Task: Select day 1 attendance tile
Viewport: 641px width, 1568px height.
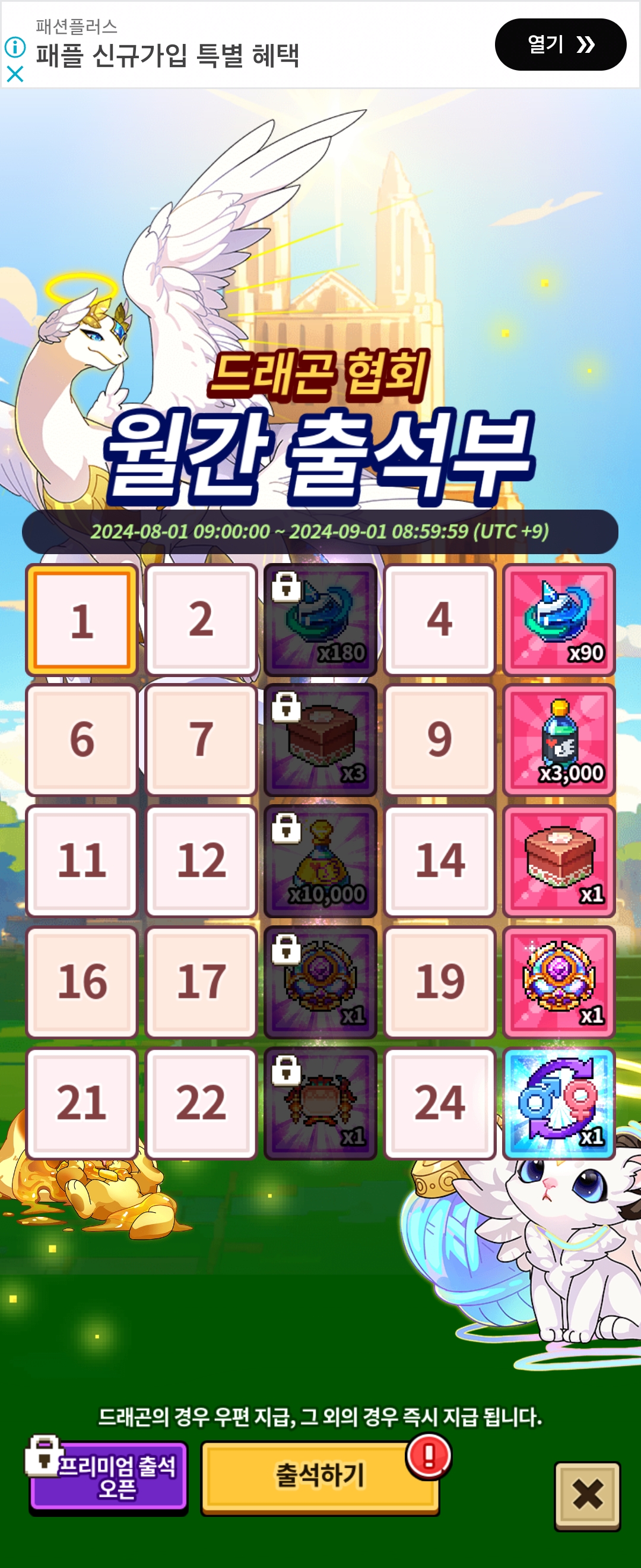Action: coord(82,619)
